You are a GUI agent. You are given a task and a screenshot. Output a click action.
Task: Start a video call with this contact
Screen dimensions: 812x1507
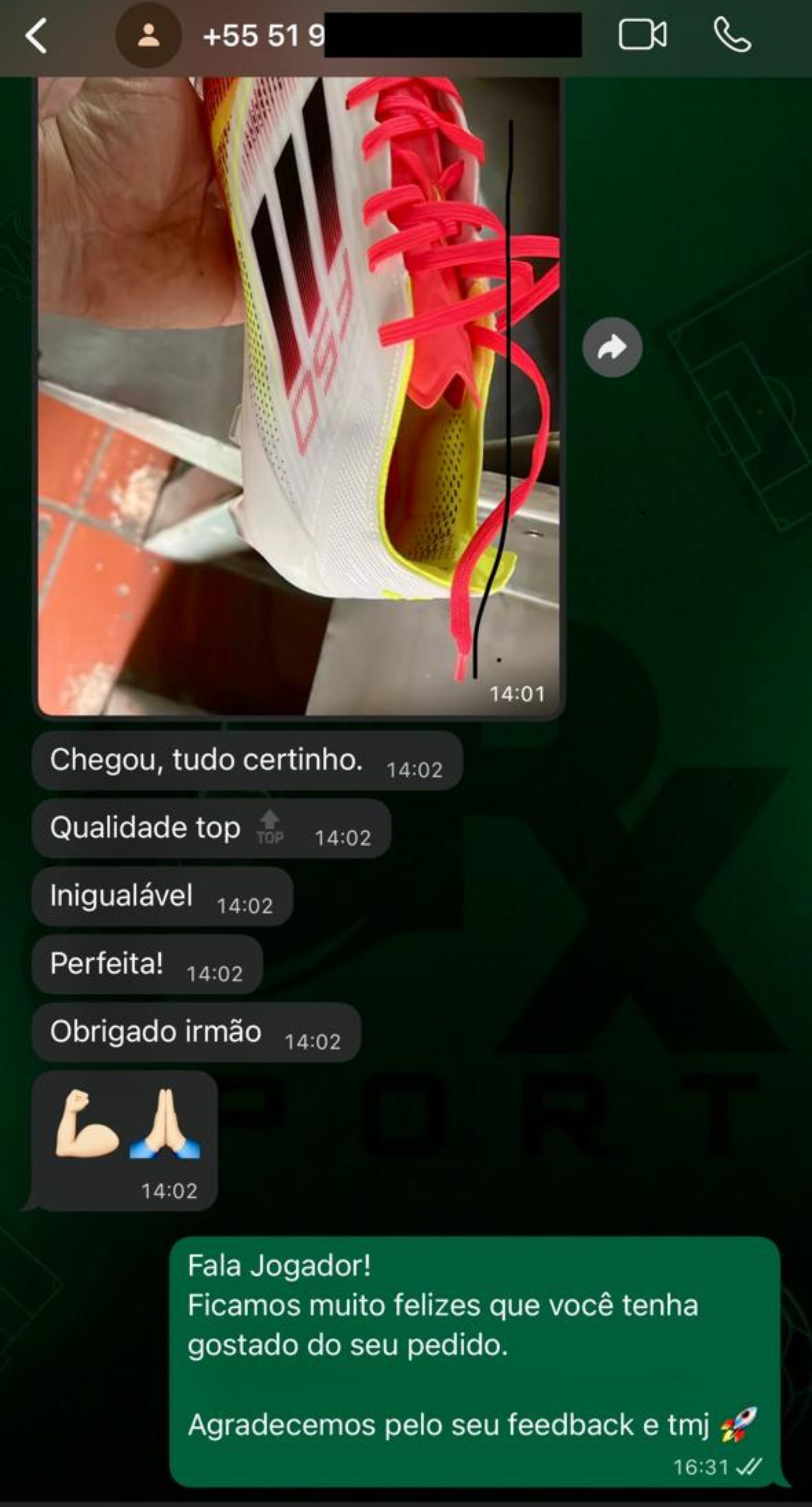click(x=642, y=35)
